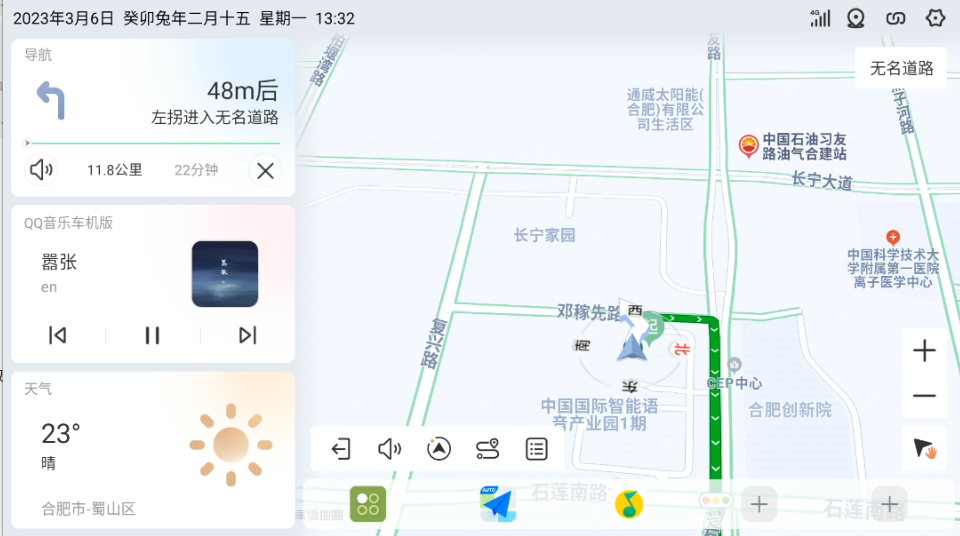Mute navigation voice in the navigation card
Viewport: 960px width, 536px height.
pyautogui.click(x=41, y=170)
